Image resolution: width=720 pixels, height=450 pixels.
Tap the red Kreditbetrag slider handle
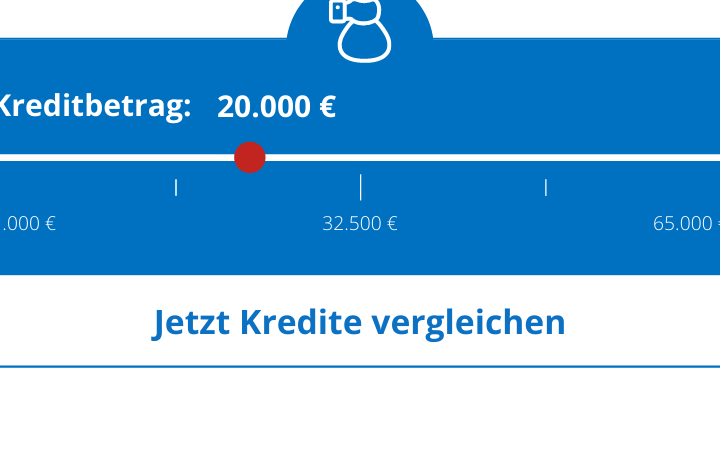point(250,157)
